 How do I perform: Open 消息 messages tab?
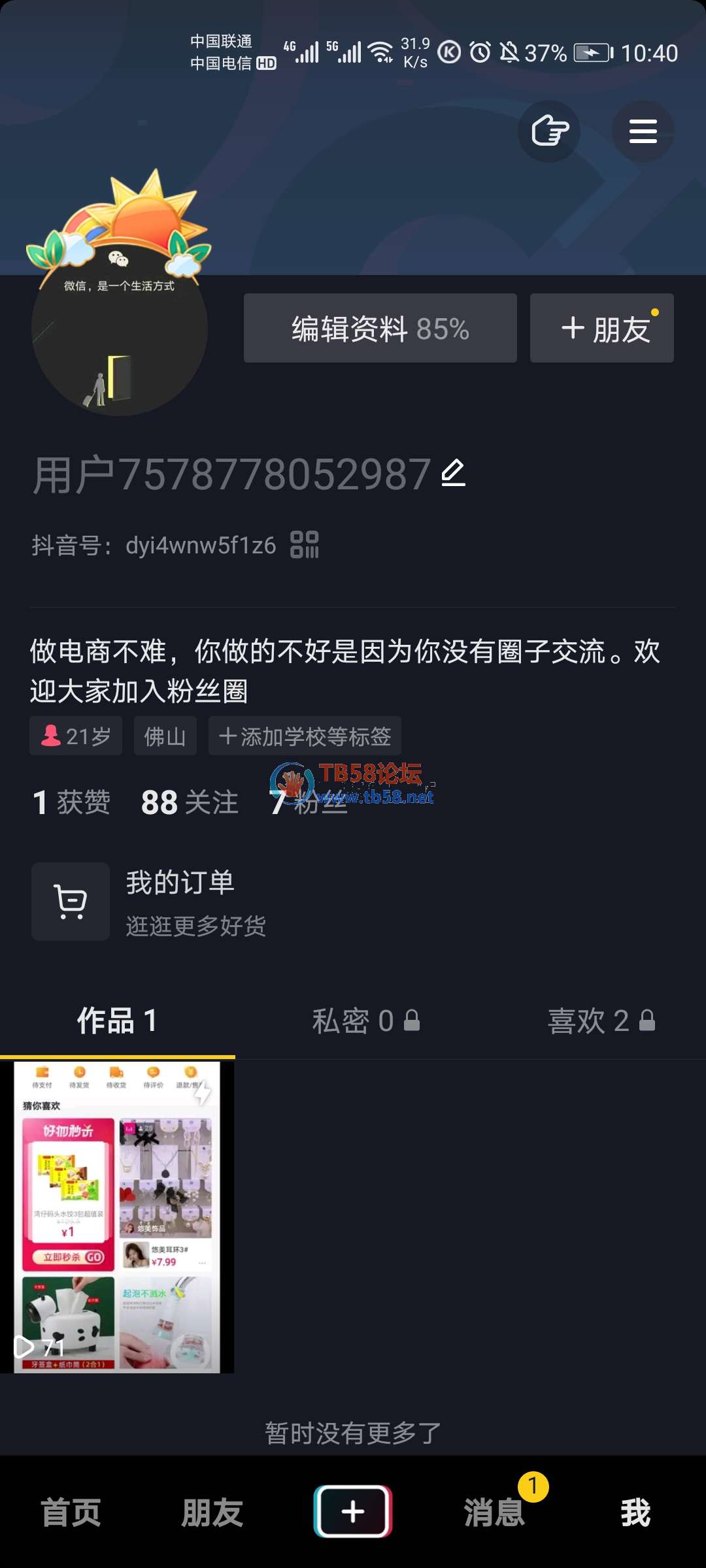point(494,1512)
